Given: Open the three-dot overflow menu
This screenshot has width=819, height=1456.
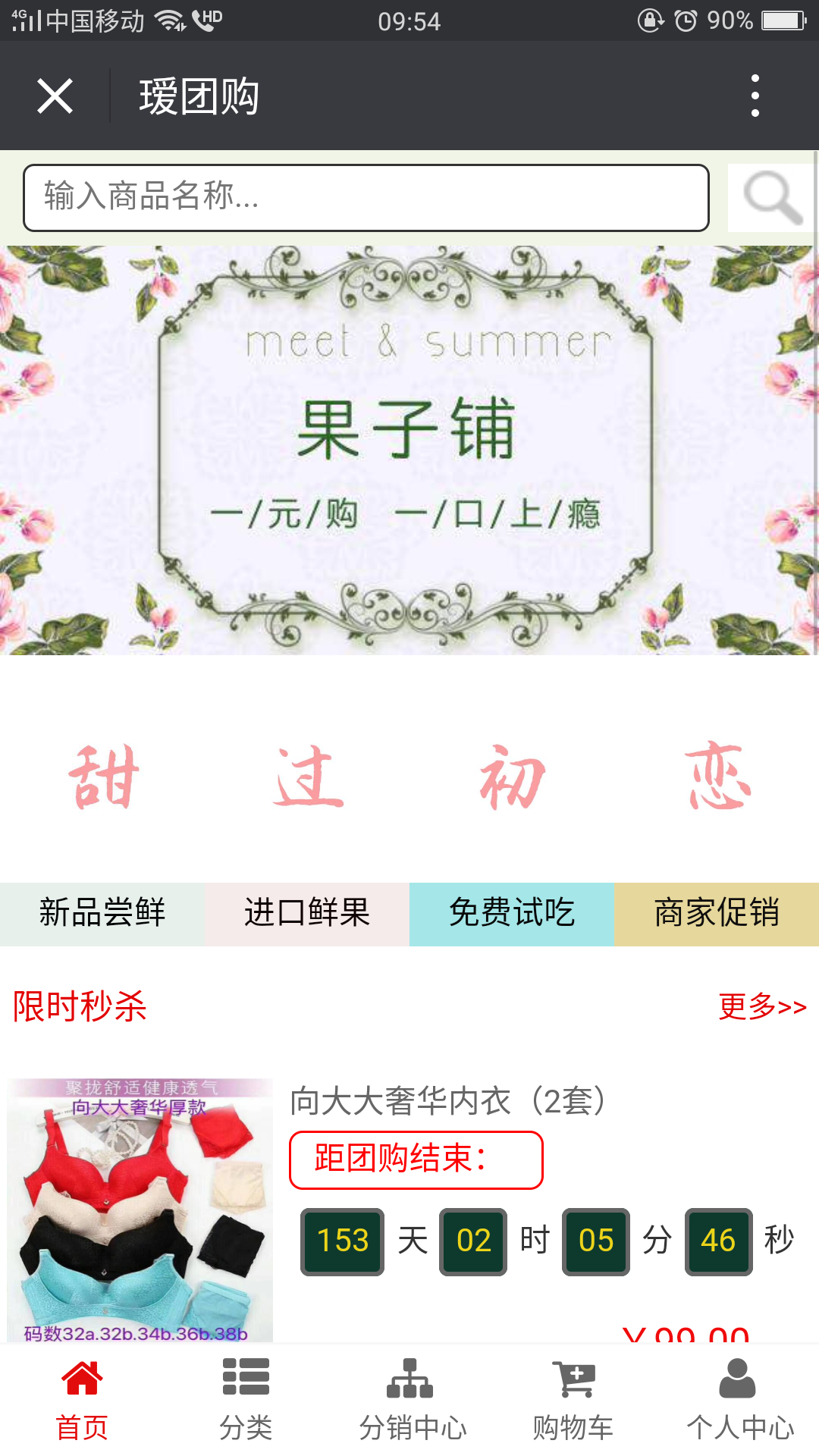Looking at the screenshot, I should (x=755, y=96).
